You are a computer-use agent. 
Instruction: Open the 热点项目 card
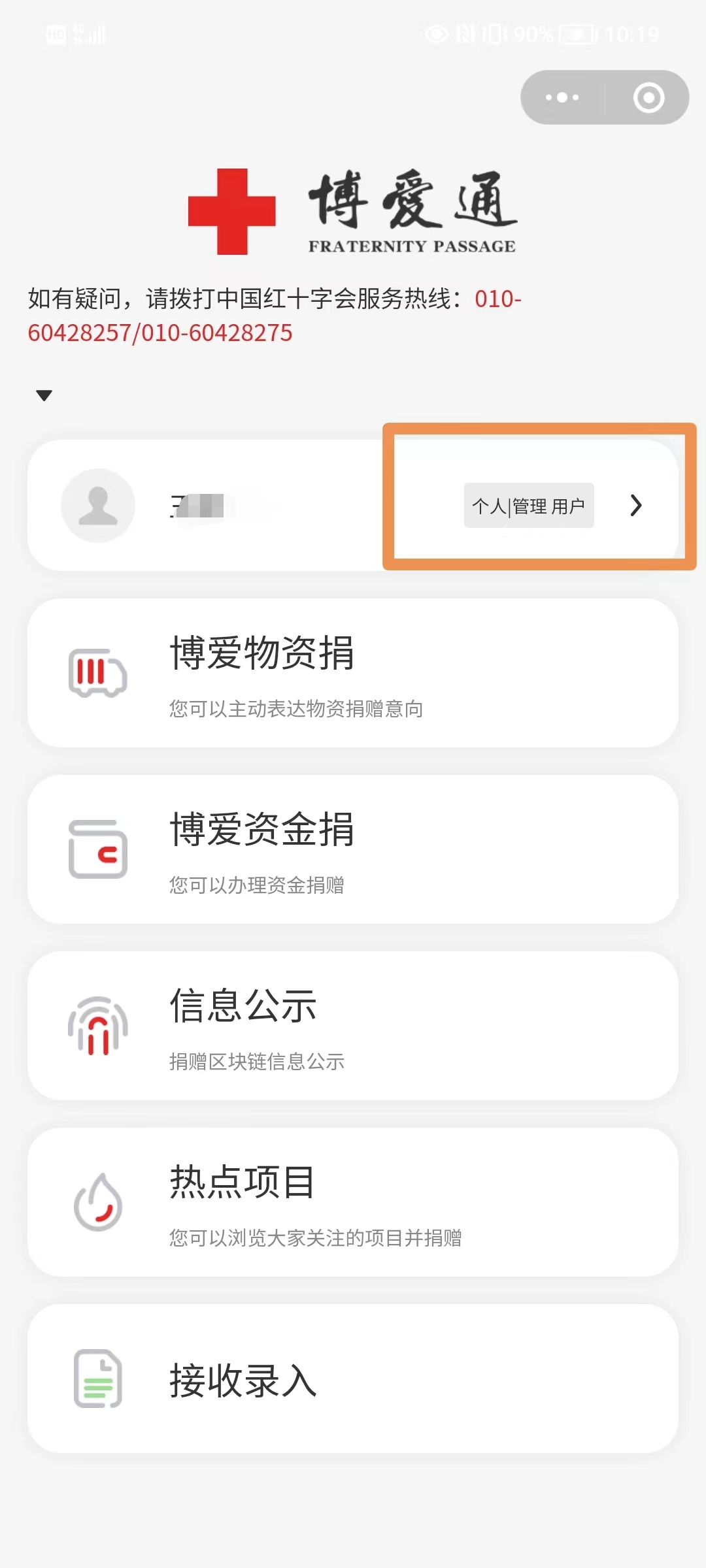[353, 1202]
